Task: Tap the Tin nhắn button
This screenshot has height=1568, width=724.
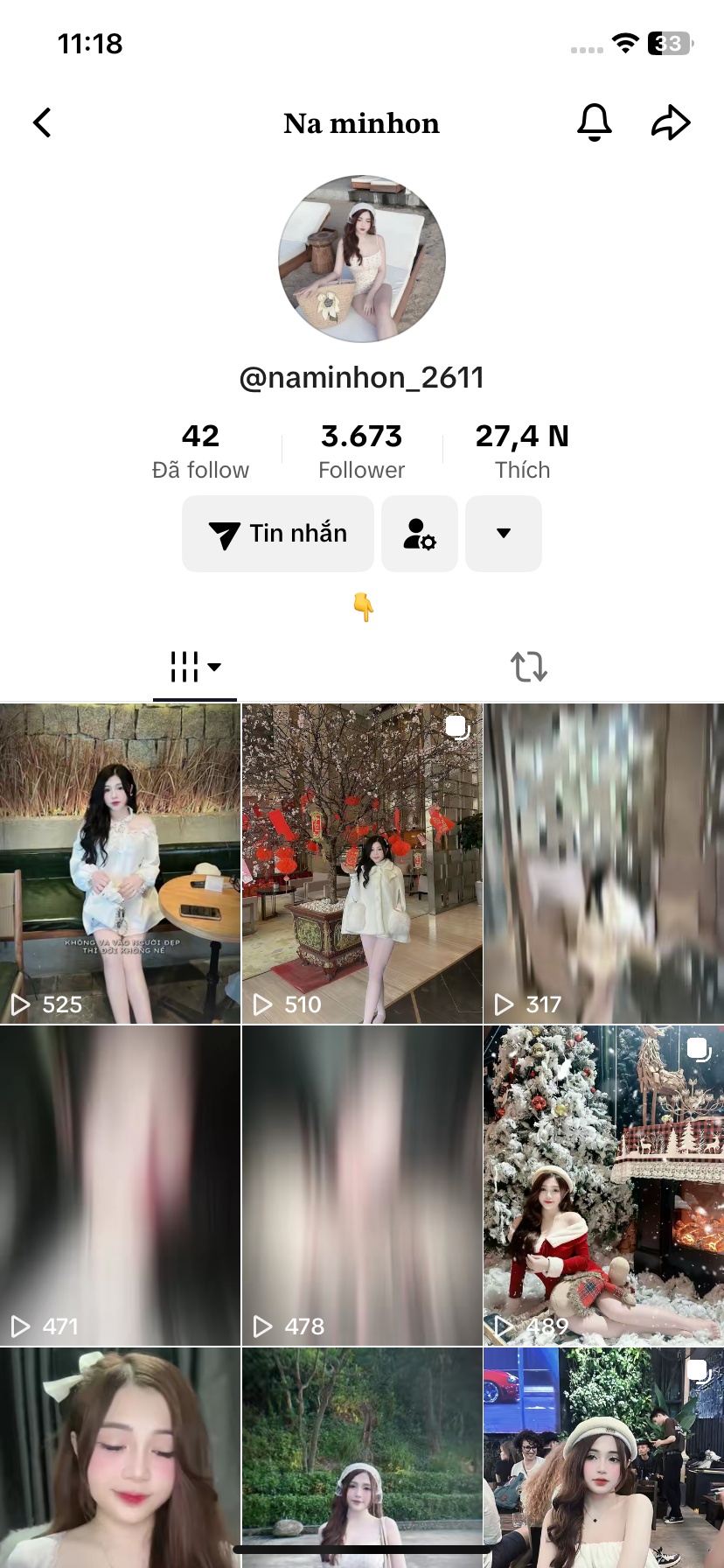Action: click(x=278, y=534)
